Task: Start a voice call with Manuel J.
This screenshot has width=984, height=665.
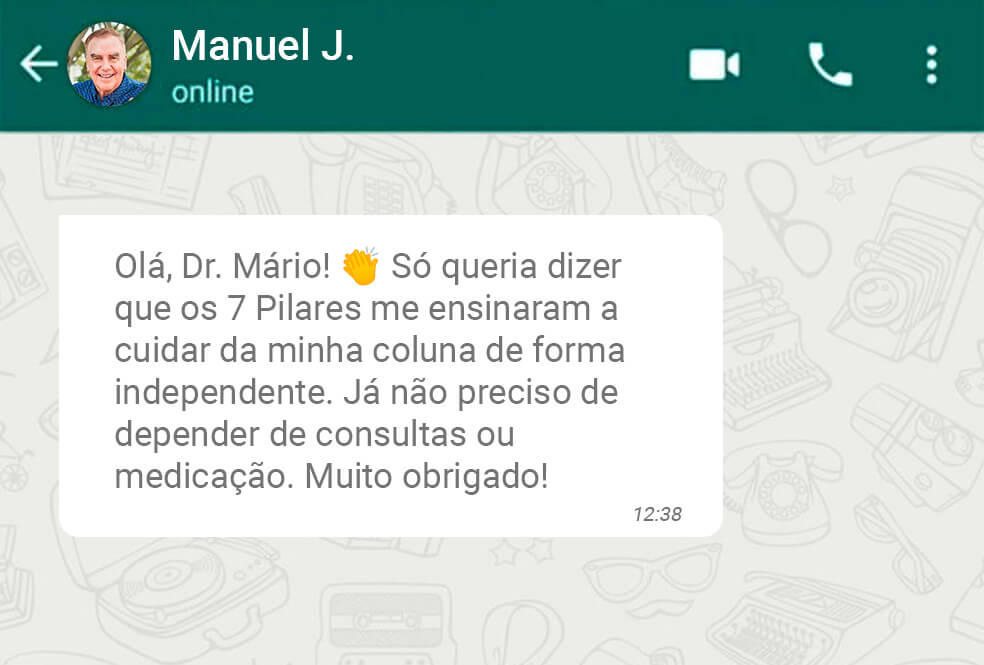Action: pyautogui.click(x=830, y=66)
